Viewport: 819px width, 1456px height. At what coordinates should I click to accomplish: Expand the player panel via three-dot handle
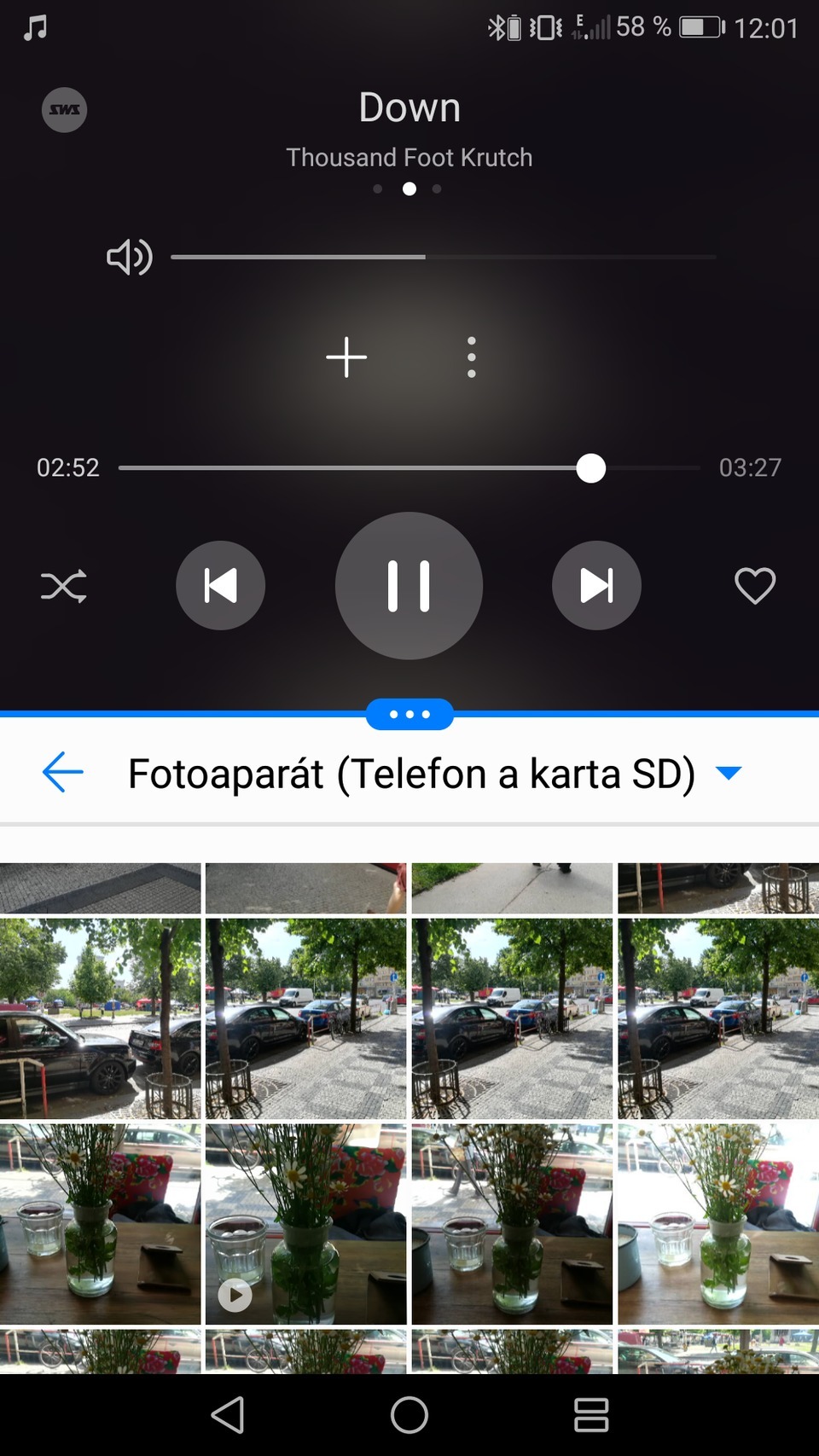409,715
